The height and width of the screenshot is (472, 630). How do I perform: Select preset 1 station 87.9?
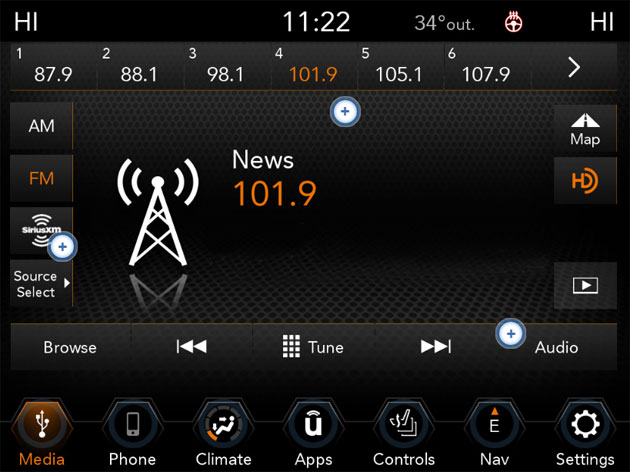[52, 67]
